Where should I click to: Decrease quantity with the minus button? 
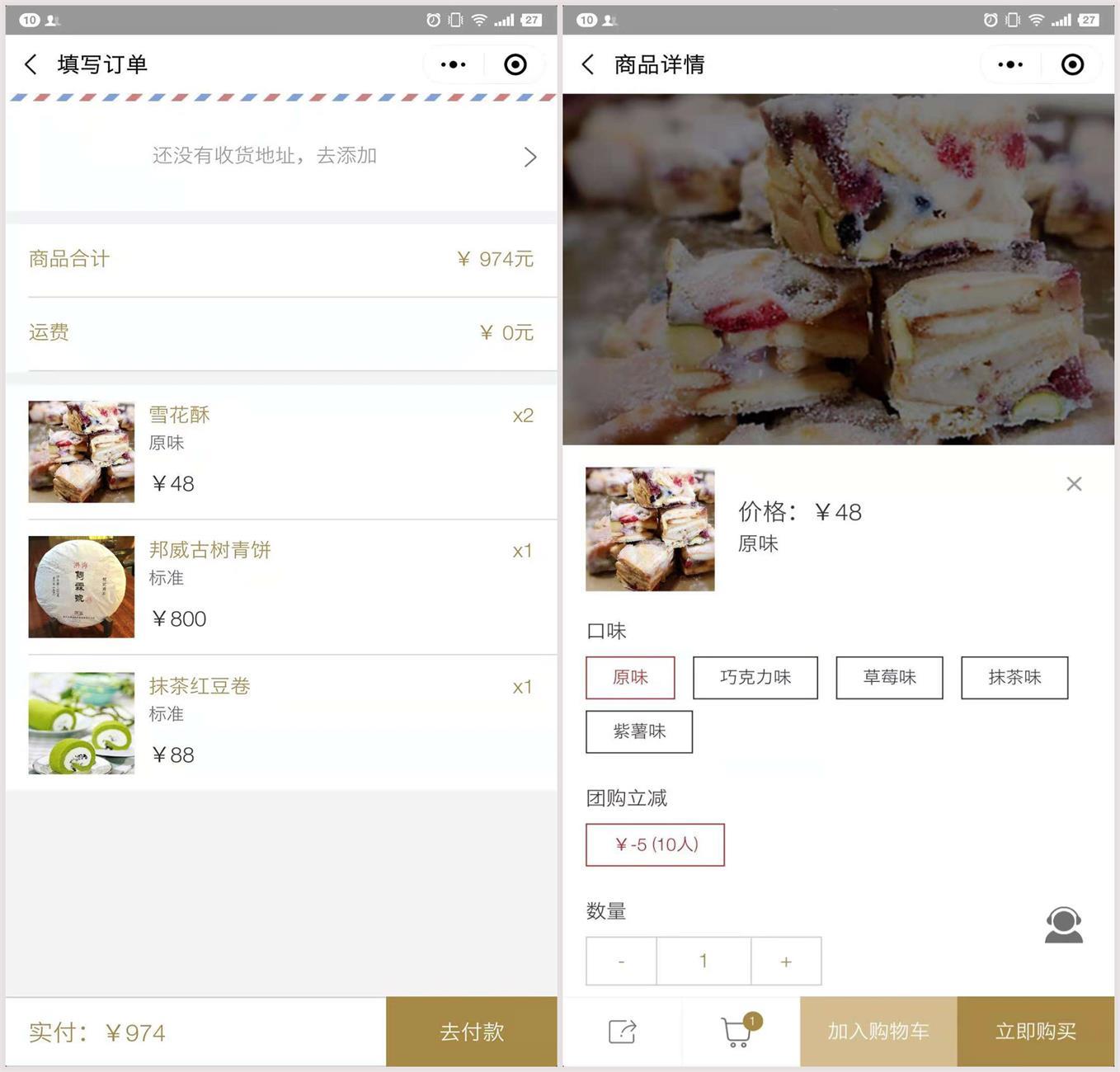[x=621, y=961]
